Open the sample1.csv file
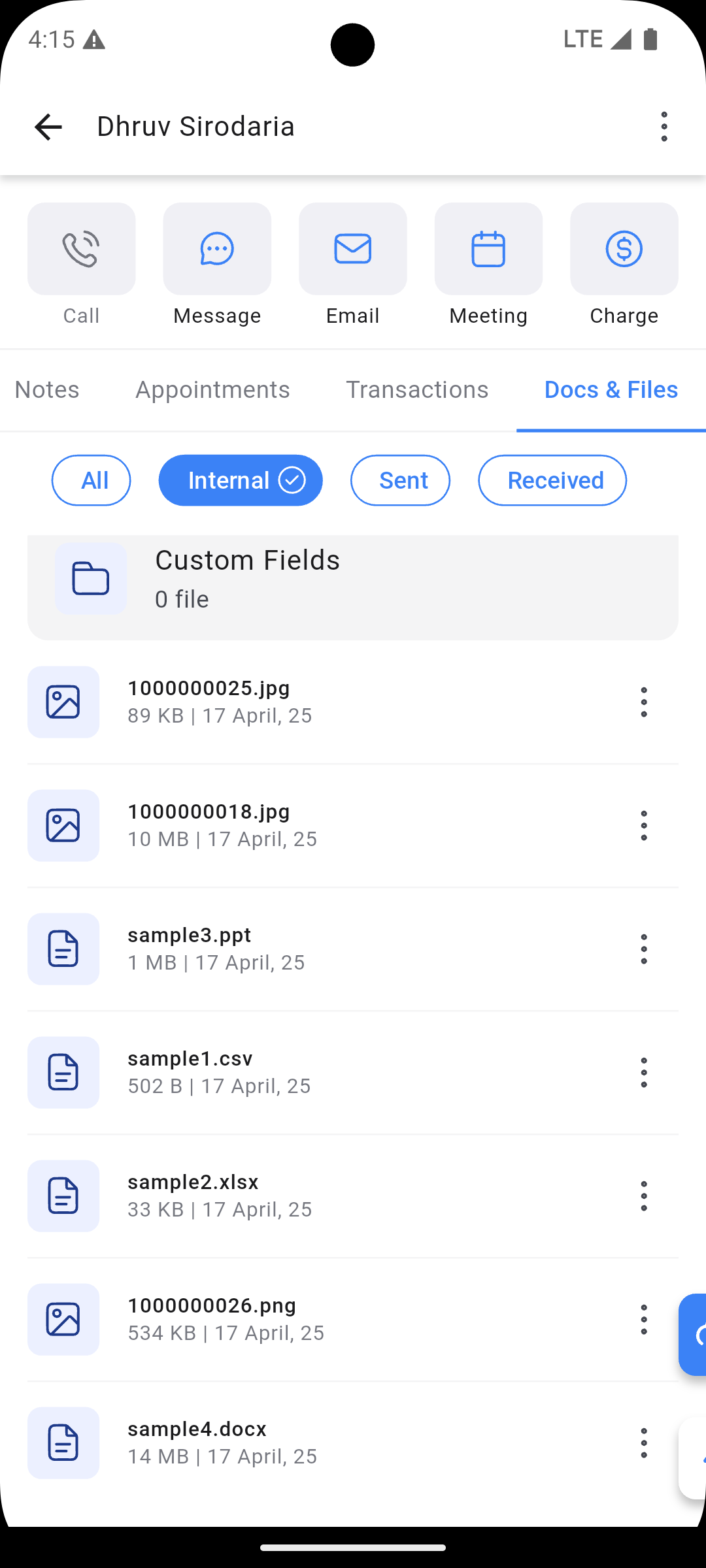 (x=190, y=1071)
